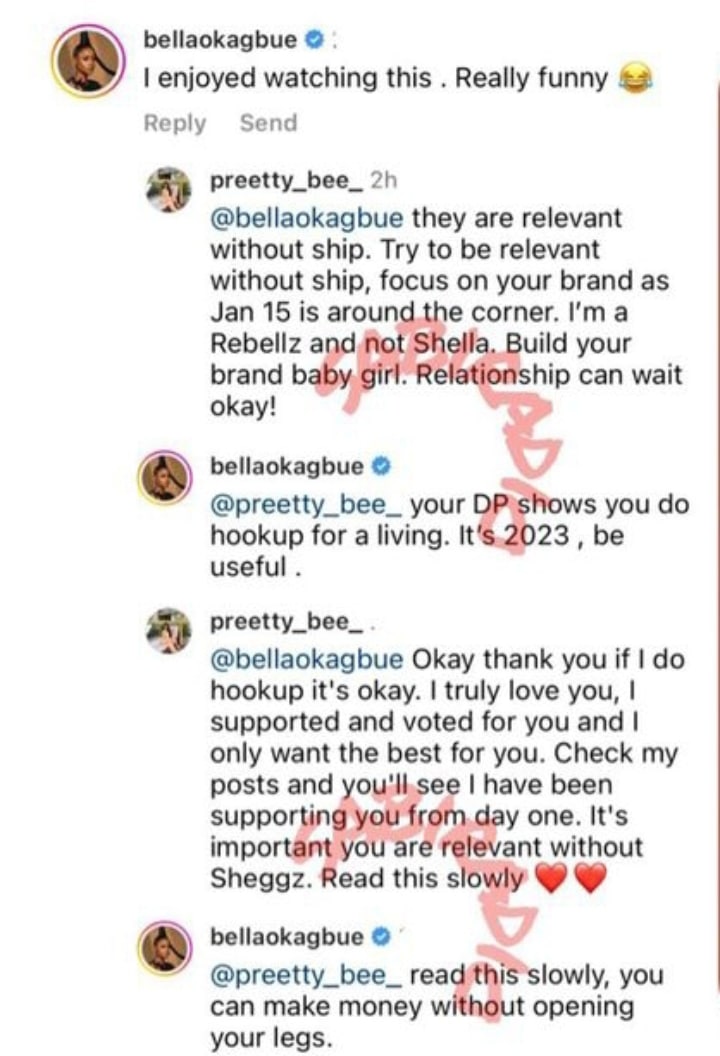This screenshot has width=720, height=1056.
Task: Tap Send under bellaokagbue's first comment
Action: (268, 124)
